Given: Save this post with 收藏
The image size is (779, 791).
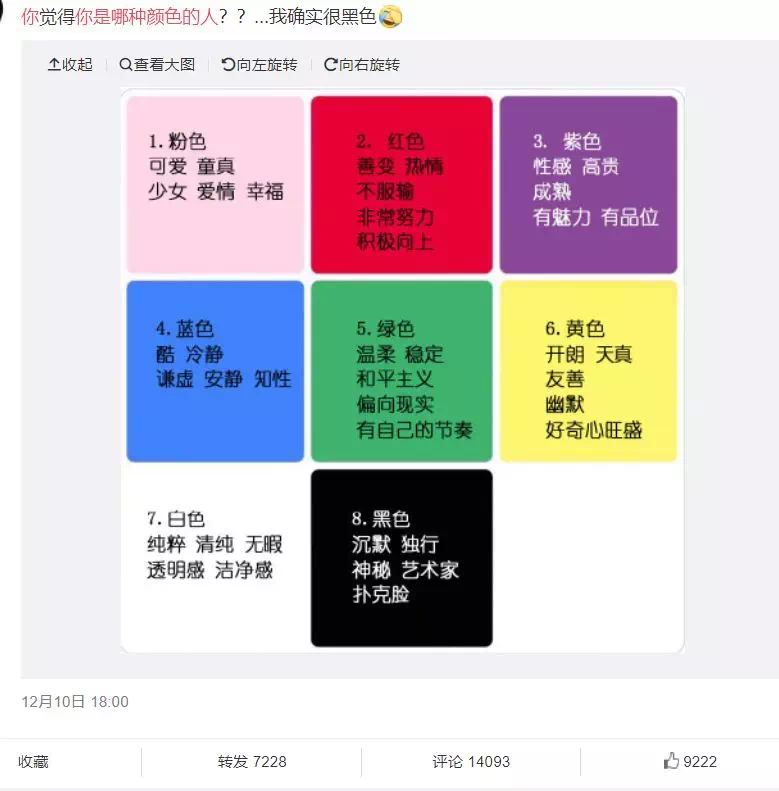Looking at the screenshot, I should coord(33,762).
